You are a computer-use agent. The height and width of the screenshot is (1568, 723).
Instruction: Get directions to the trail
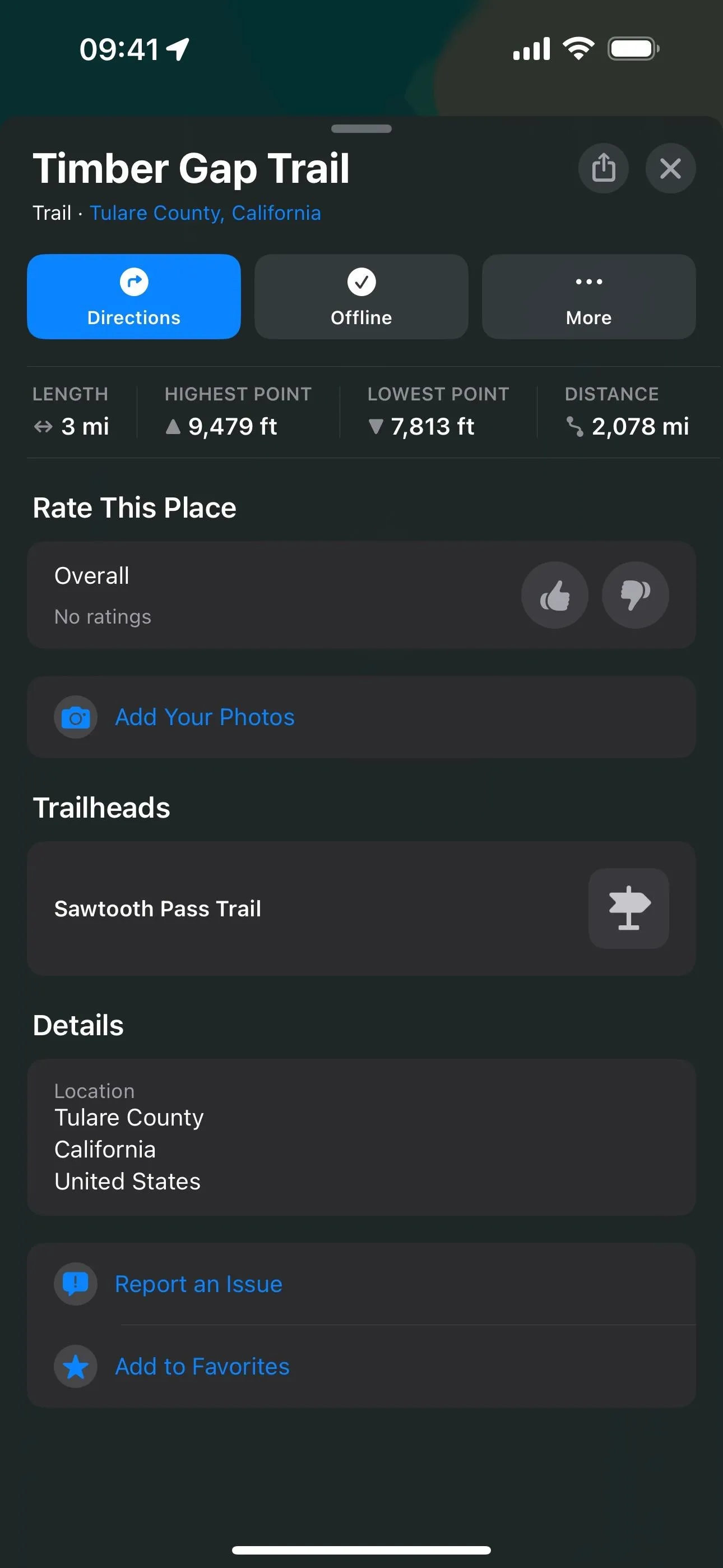pyautogui.click(x=134, y=297)
